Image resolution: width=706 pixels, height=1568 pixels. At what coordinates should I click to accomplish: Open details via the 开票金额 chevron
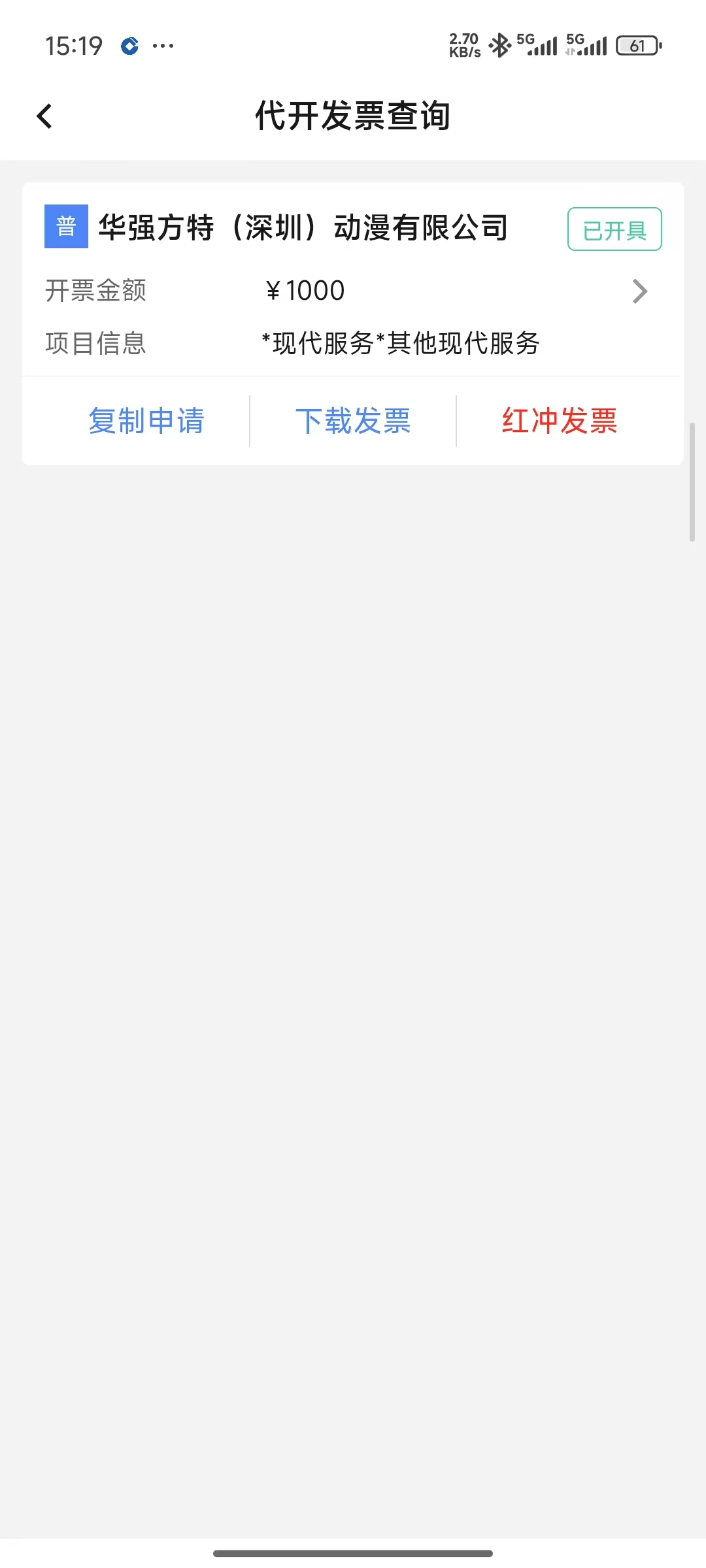(639, 291)
